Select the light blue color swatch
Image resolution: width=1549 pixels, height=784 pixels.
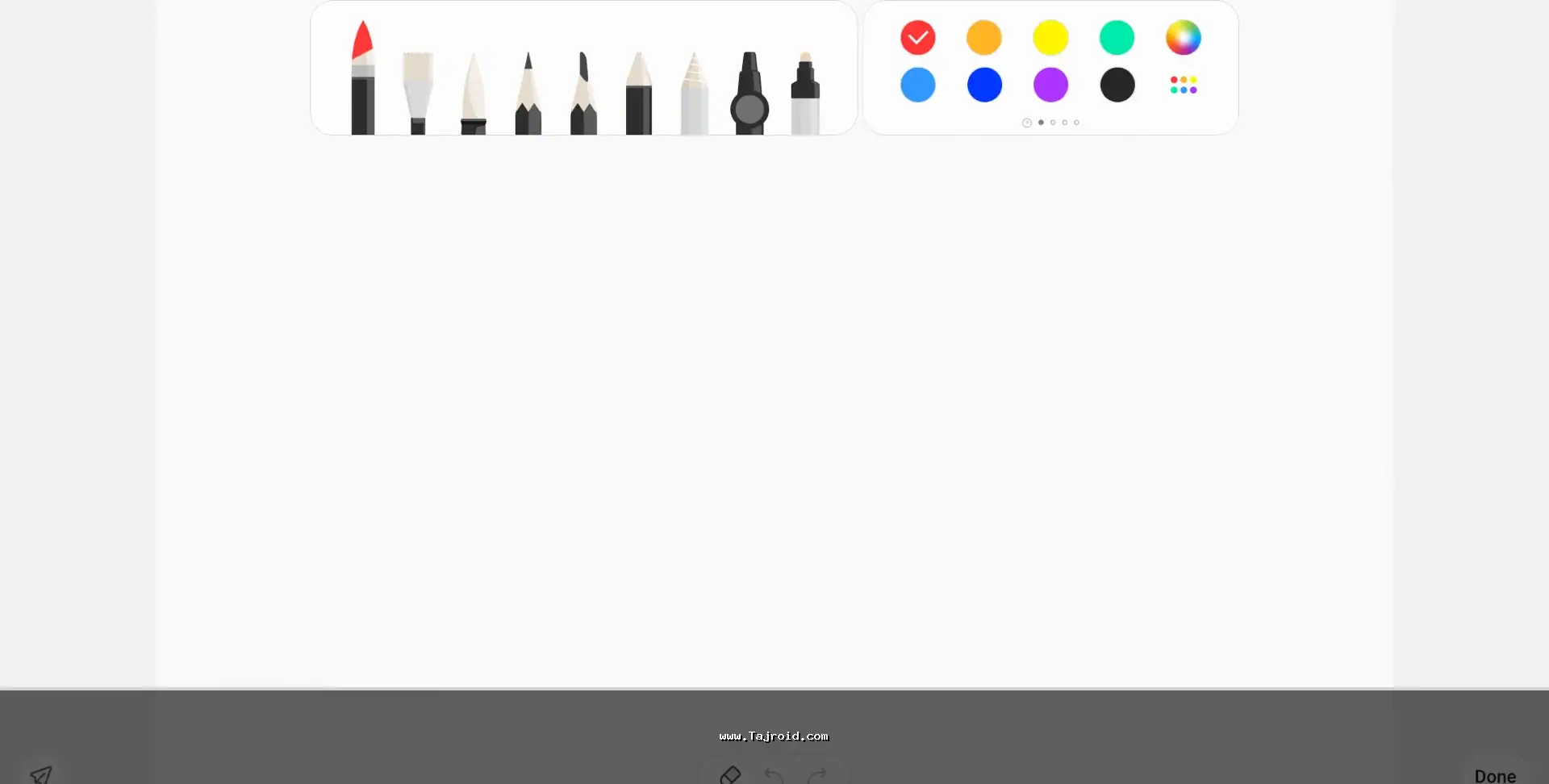tap(917, 85)
